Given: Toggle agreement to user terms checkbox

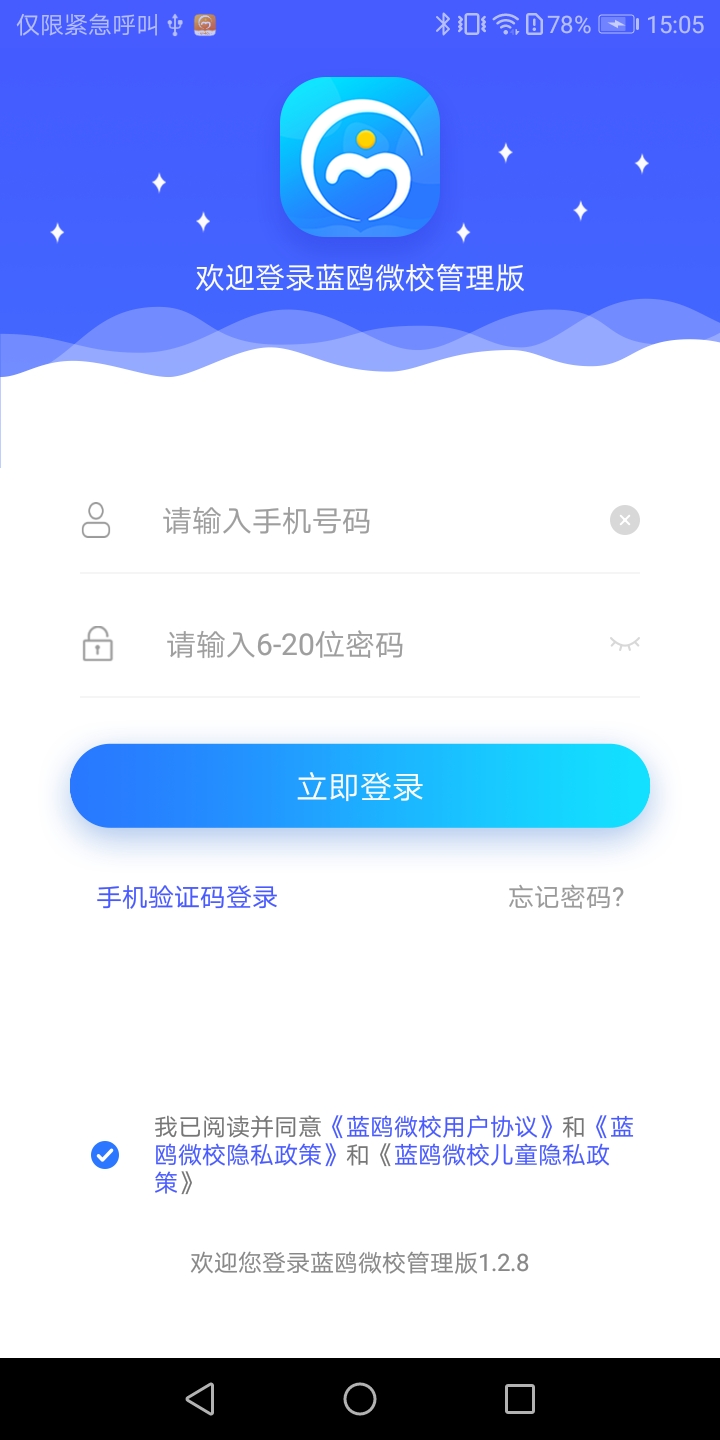Looking at the screenshot, I should pyautogui.click(x=104, y=1155).
